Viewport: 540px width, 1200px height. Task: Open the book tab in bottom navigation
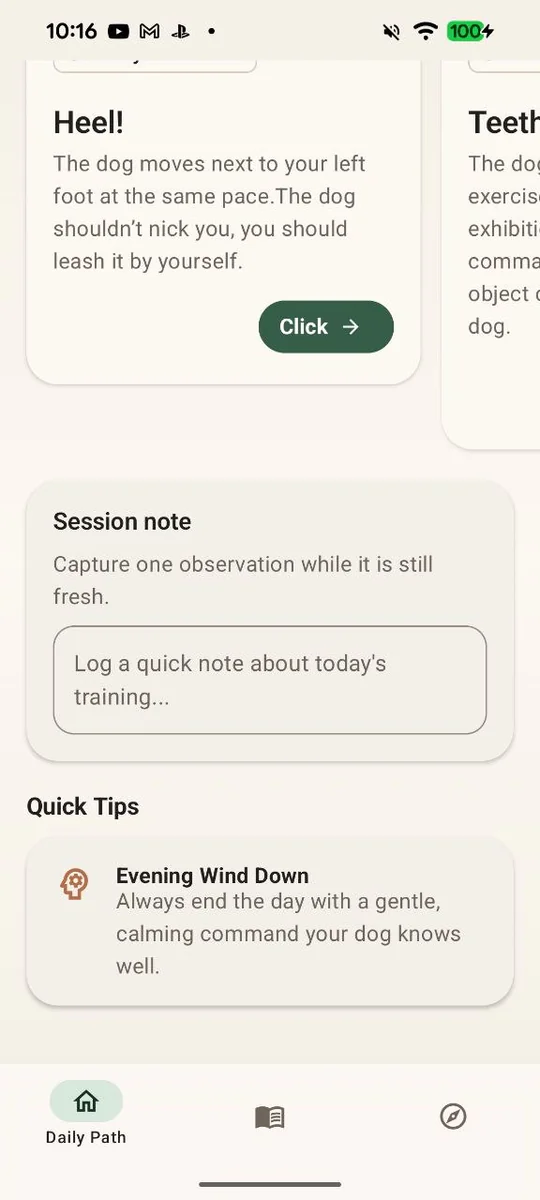coord(270,1116)
